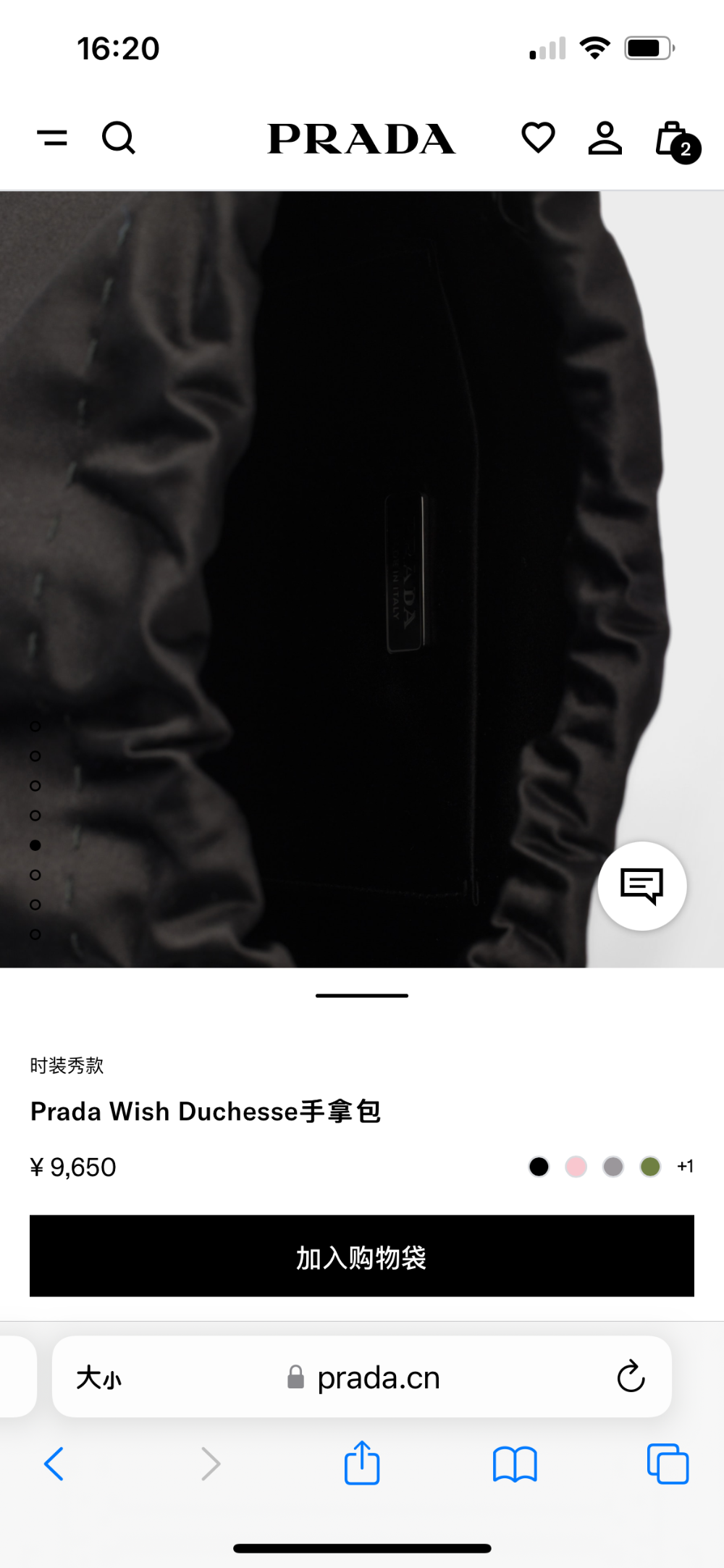Tap the PRADA logo to go home
This screenshot has width=724, height=1568.
(361, 138)
